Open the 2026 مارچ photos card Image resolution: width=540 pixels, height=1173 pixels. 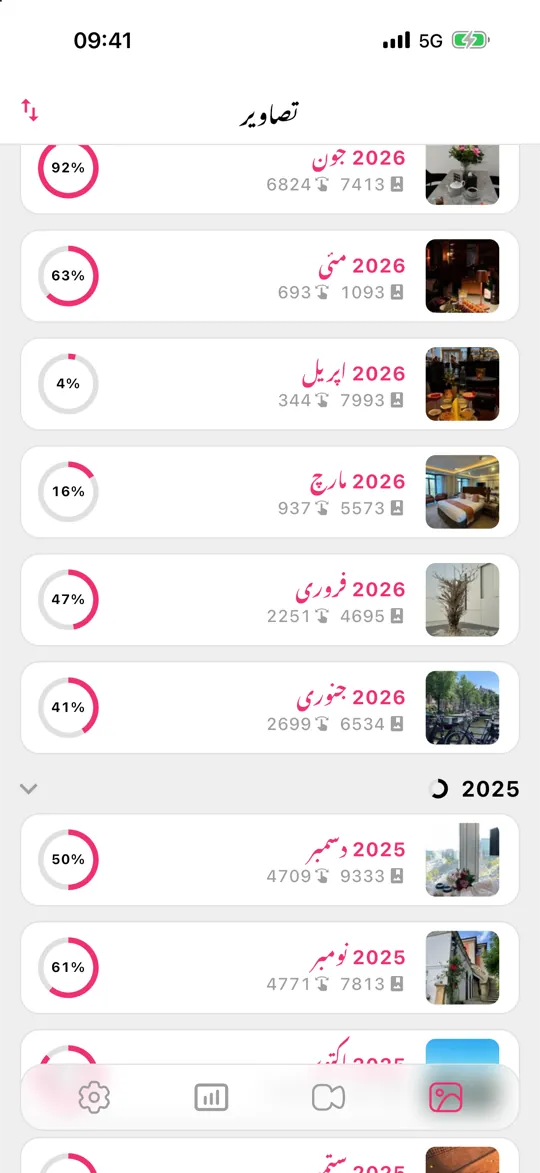tap(269, 491)
